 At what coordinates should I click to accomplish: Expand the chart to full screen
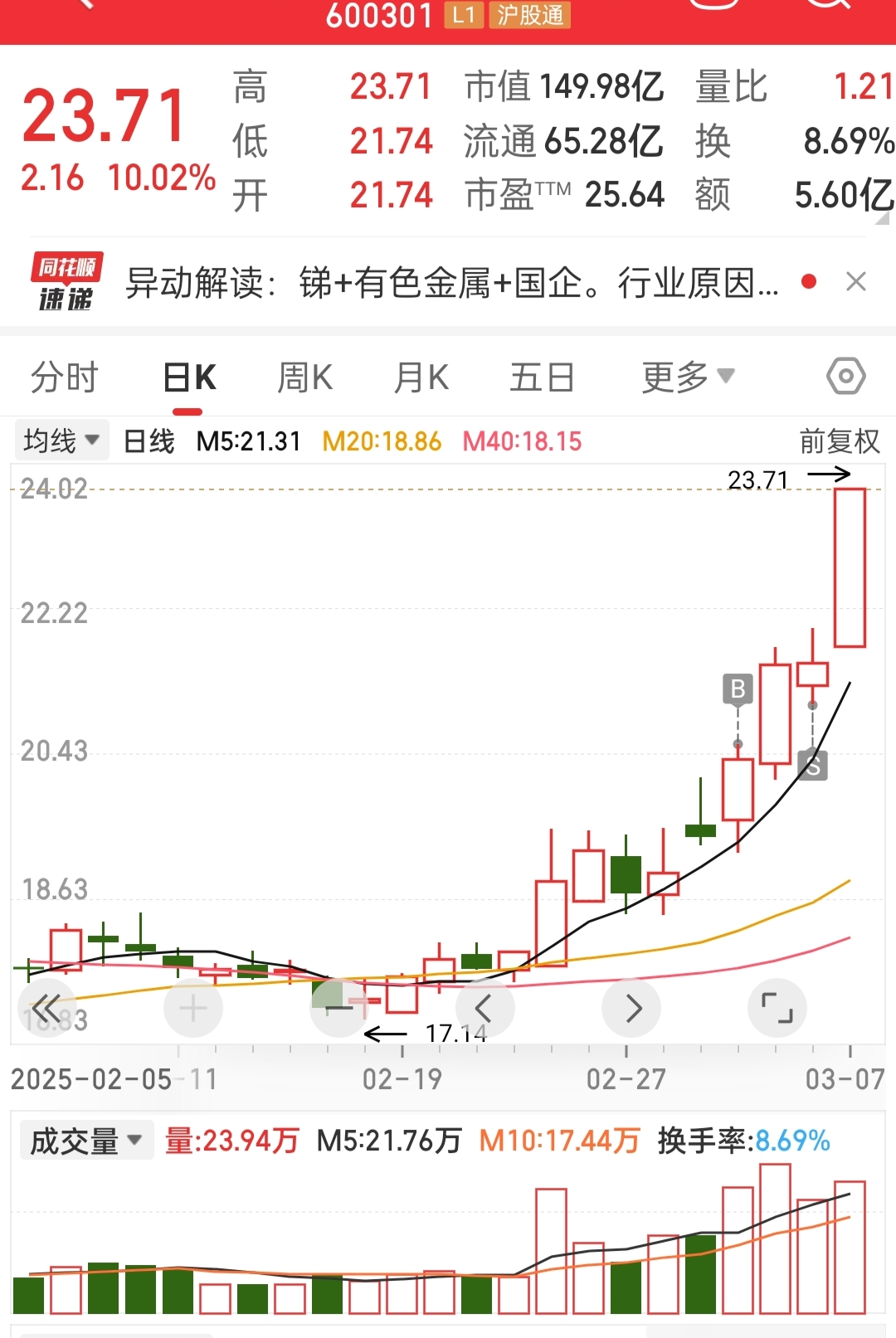click(777, 1008)
